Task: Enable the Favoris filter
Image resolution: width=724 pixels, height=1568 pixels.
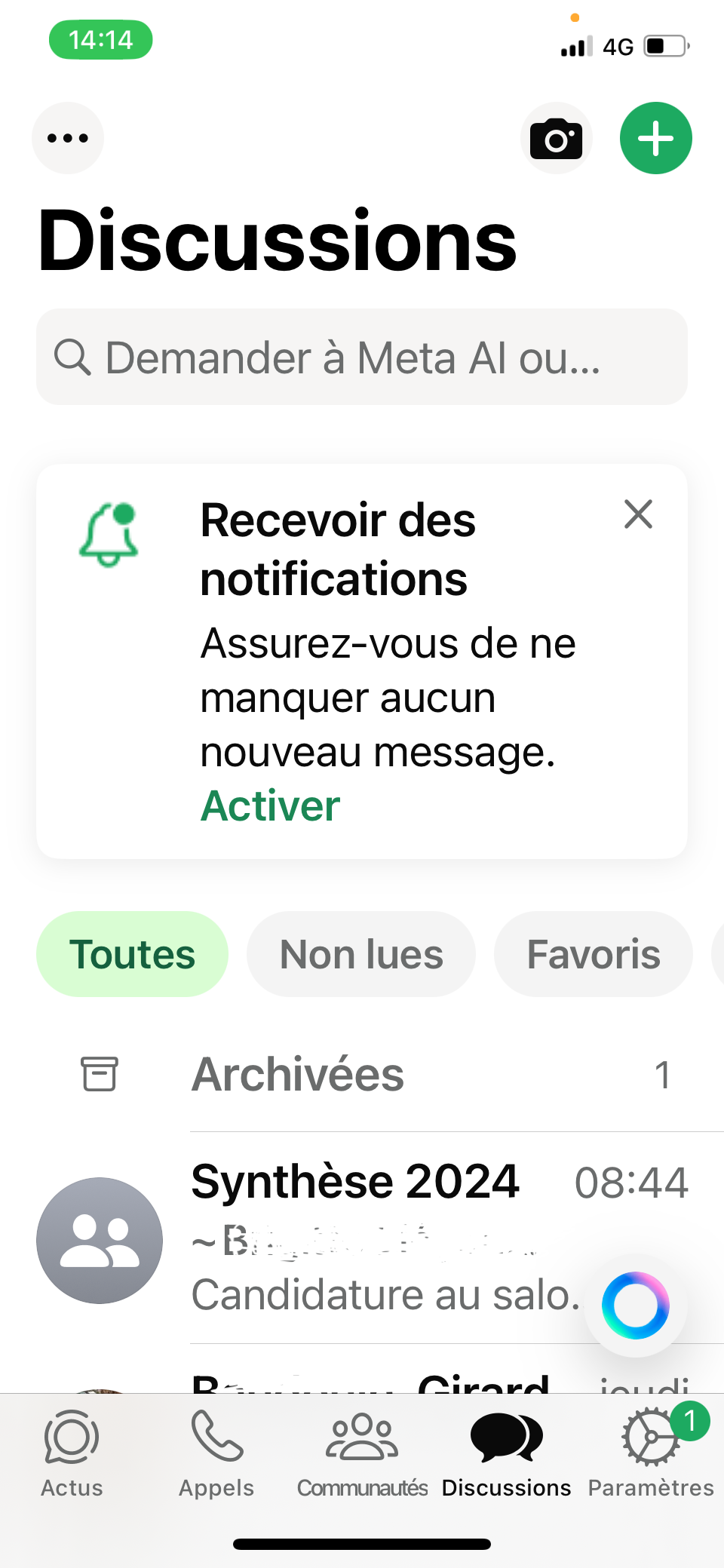Action: 593,953
